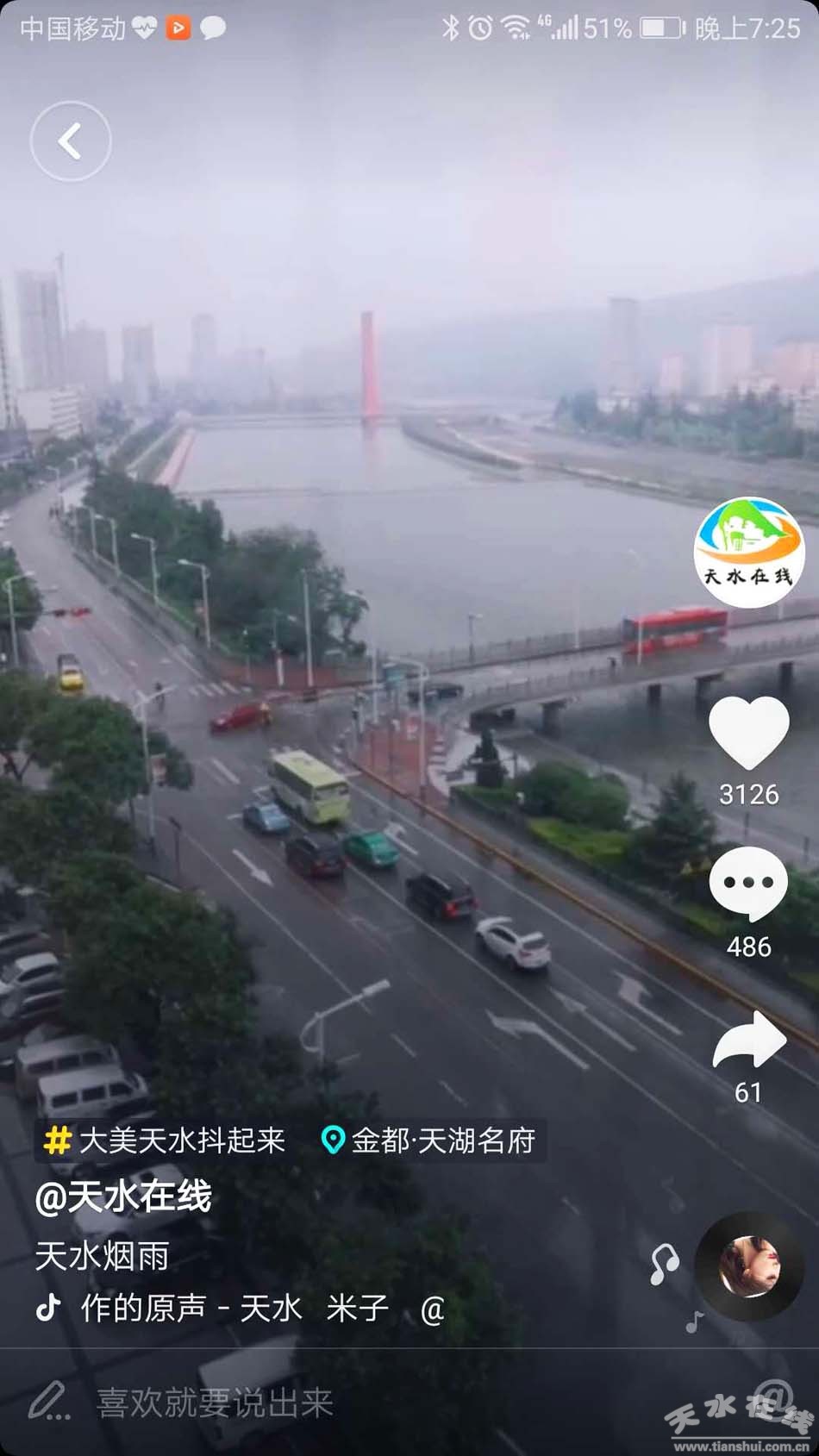This screenshot has height=1456, width=819.
Task: Write a comment in 喜欢就要说出来 field
Action: [214, 1403]
